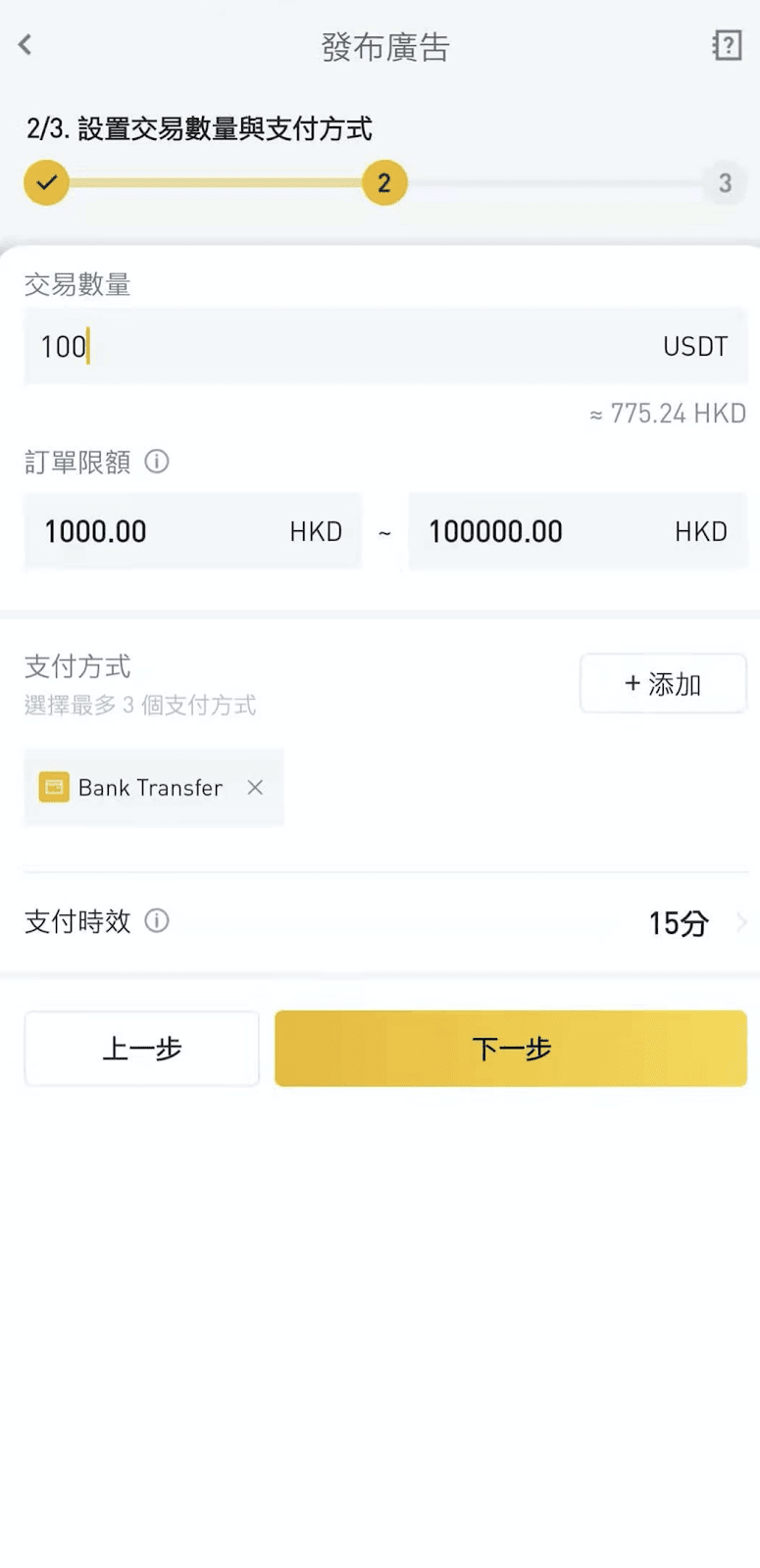760x1568 pixels.
Task: Return to previous step with 上一步
Action: click(x=142, y=1049)
